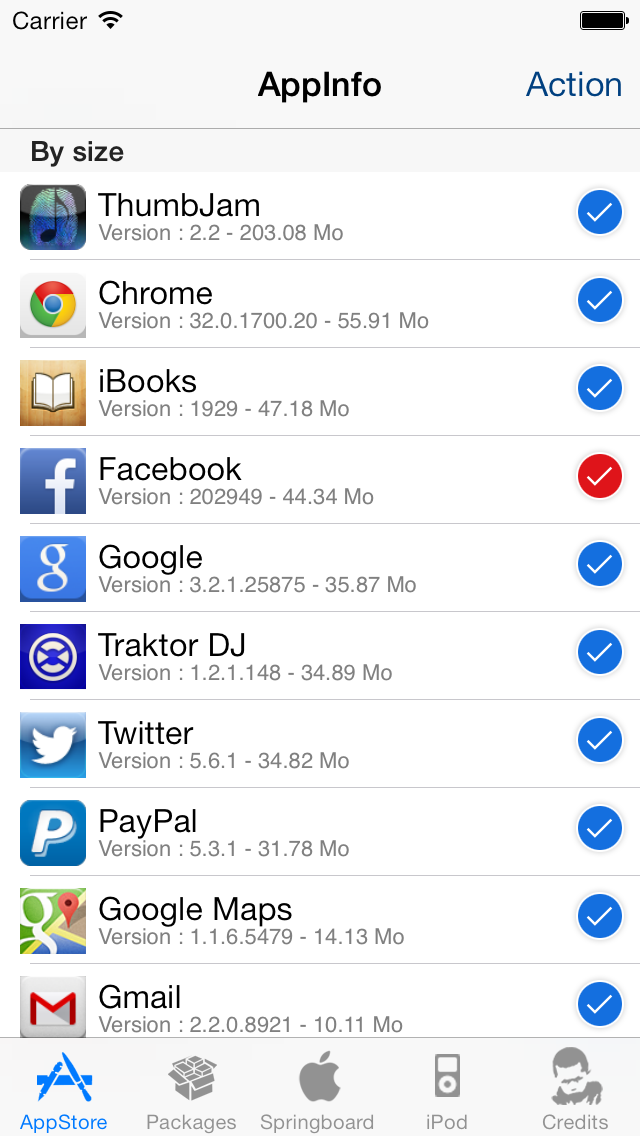640x1136 pixels.
Task: Deselect the iBooks checkmark
Action: point(599,389)
